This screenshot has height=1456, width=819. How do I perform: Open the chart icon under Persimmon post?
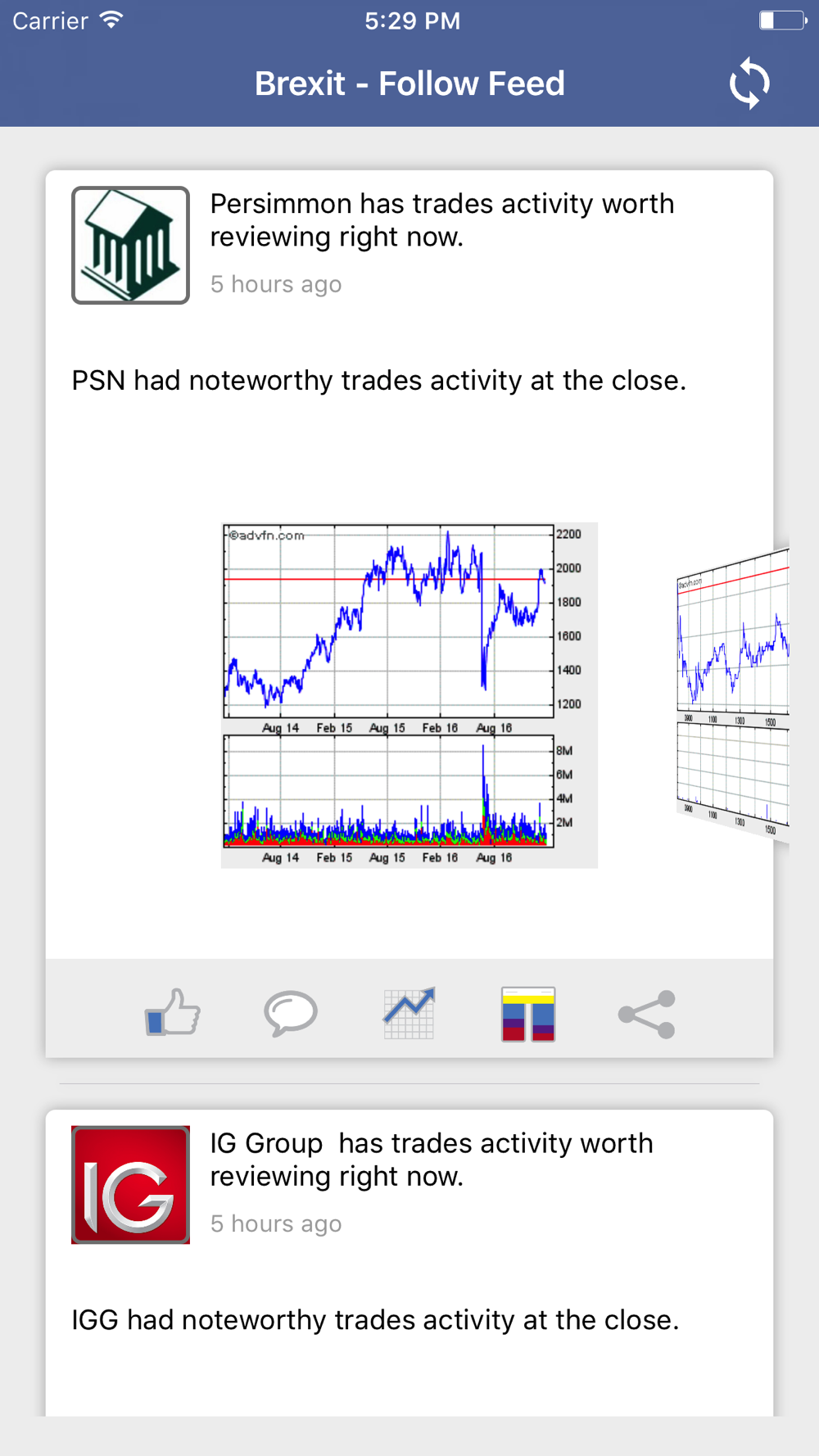click(x=409, y=1013)
